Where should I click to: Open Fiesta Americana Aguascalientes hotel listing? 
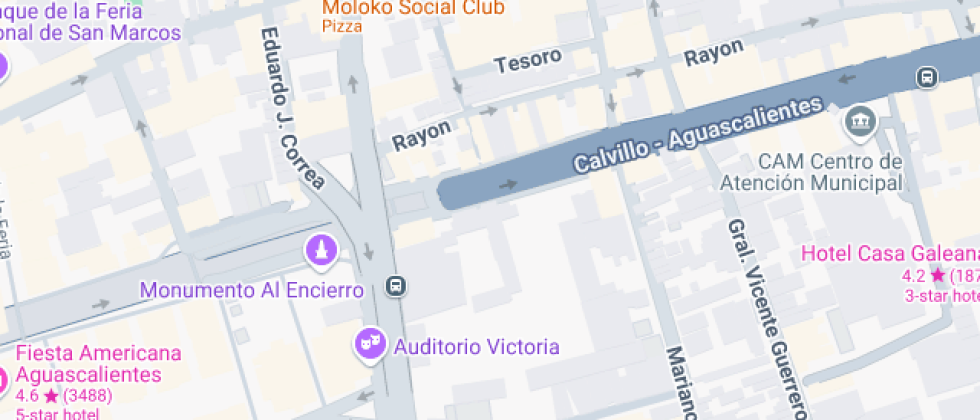point(98,365)
